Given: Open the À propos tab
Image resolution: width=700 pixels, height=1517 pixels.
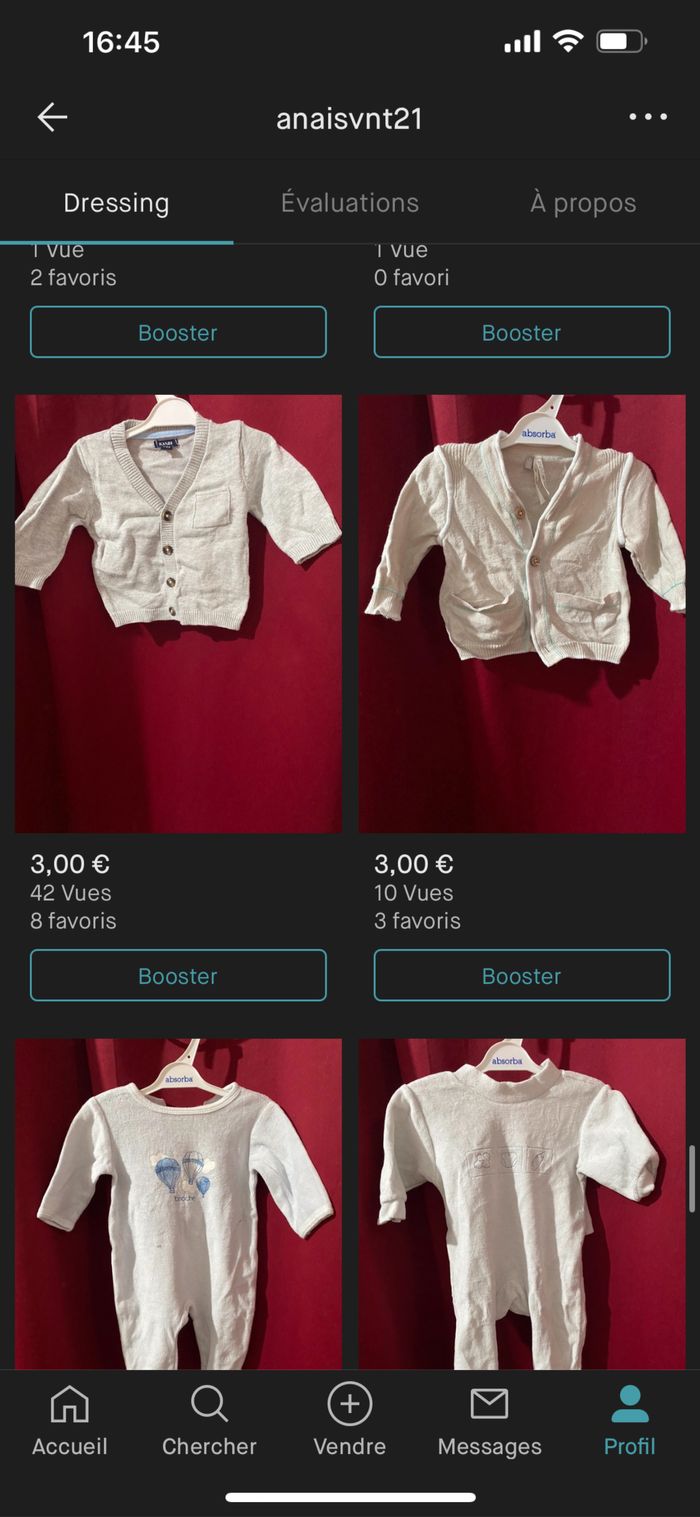Looking at the screenshot, I should (x=583, y=203).
